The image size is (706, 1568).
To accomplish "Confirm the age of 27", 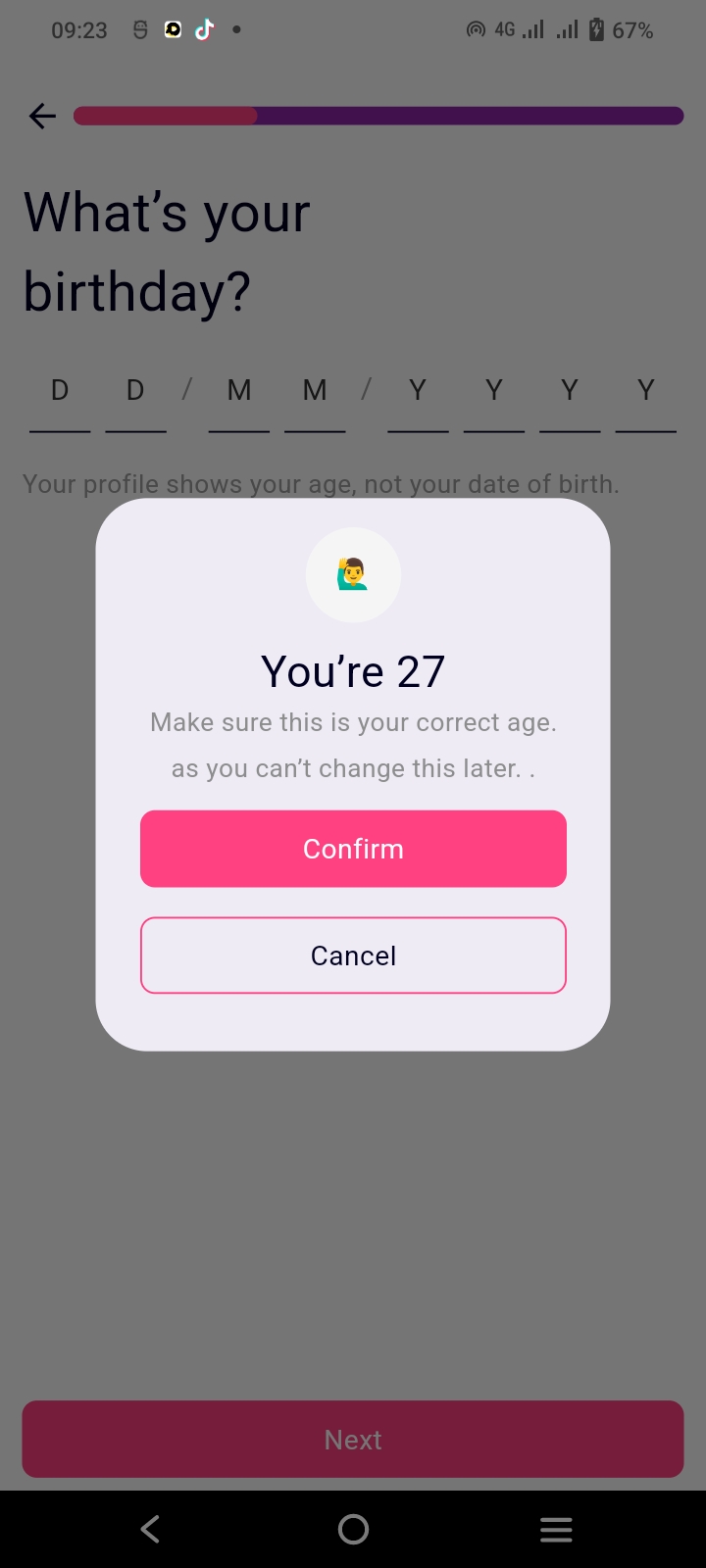I will pos(353,849).
